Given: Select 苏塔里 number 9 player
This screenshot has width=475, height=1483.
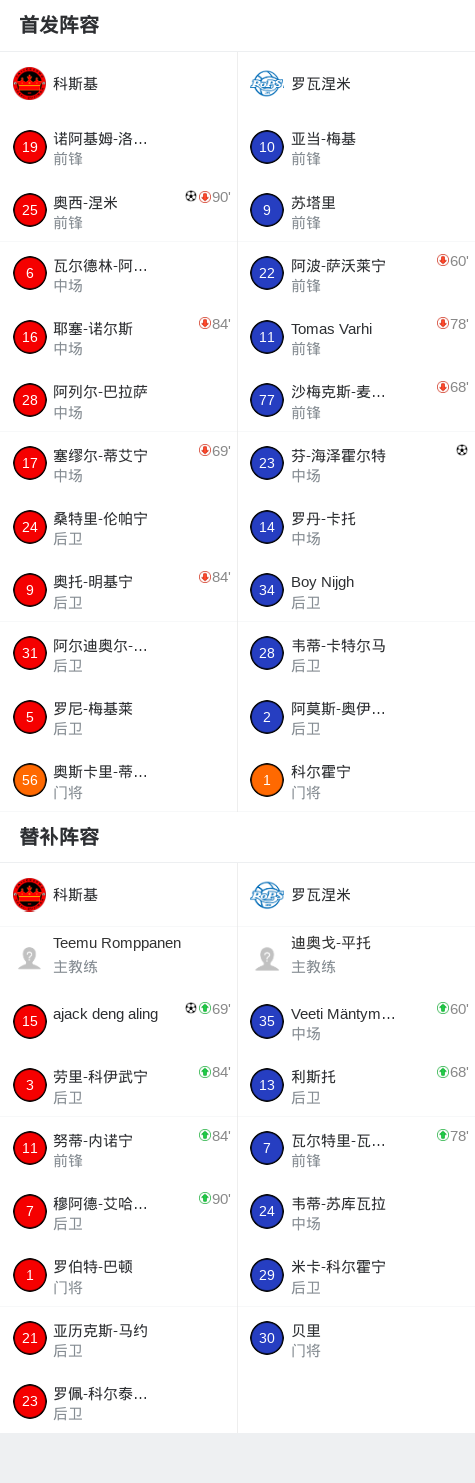Looking at the screenshot, I should (x=356, y=210).
